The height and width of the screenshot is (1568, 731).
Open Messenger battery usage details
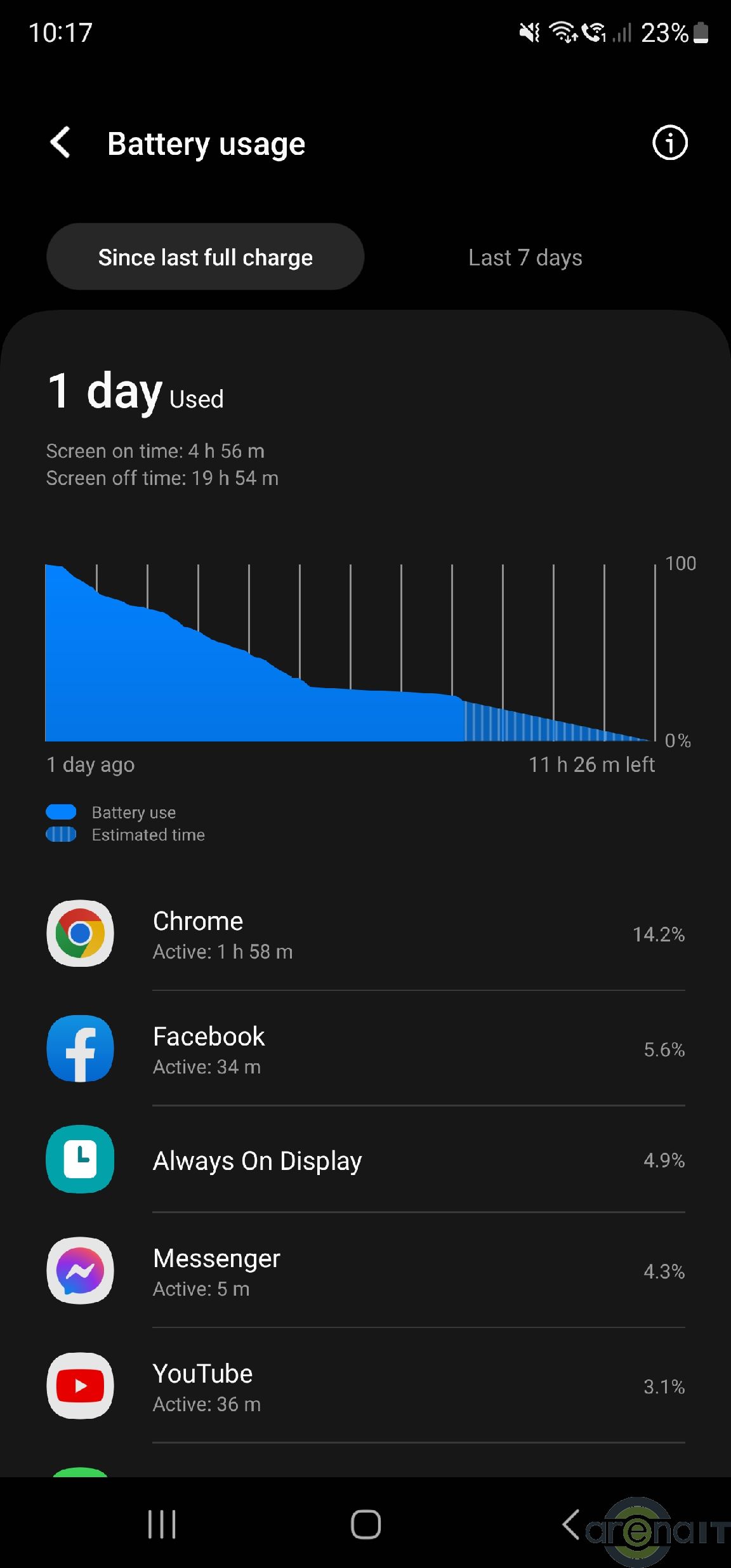[365, 1272]
